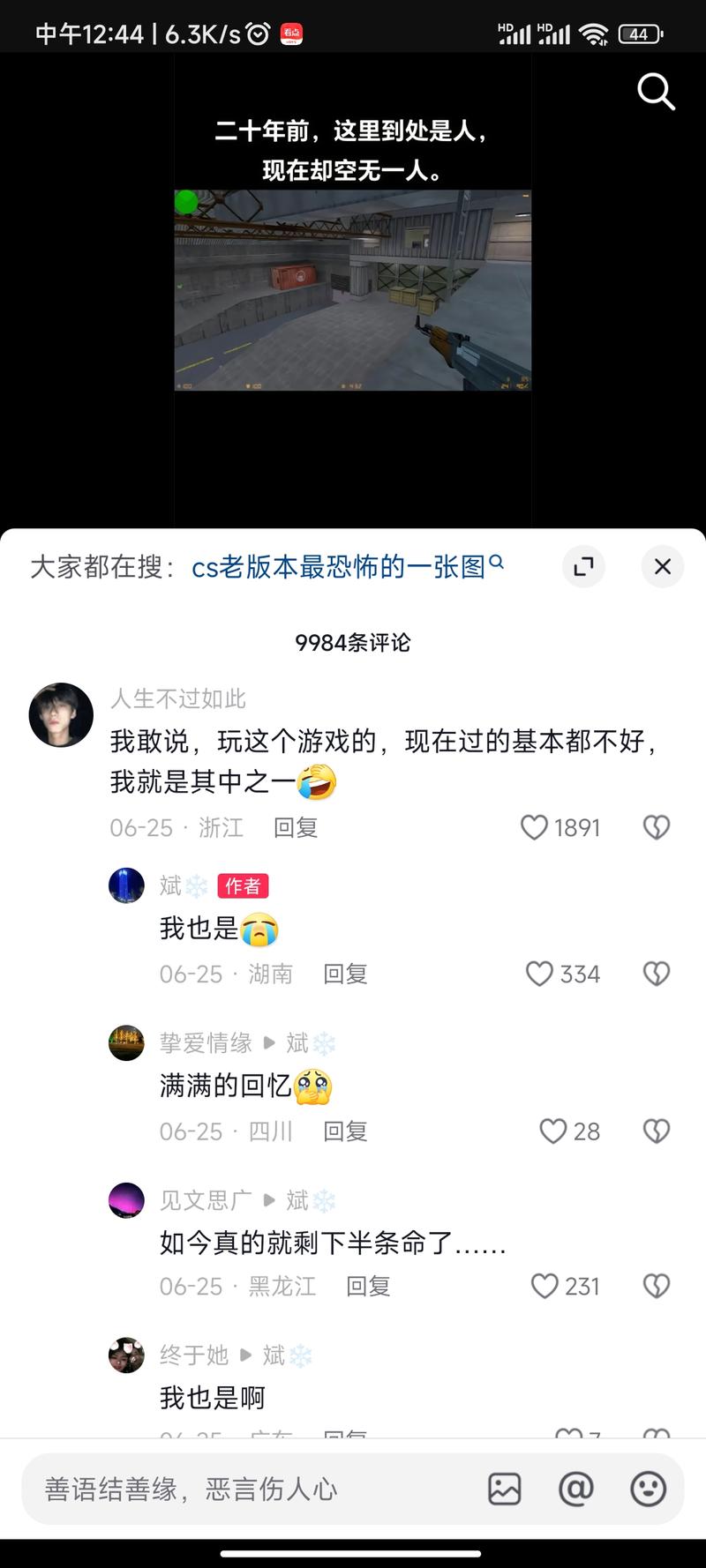Reply to 见文思广's comment from 黑龙江
The height and width of the screenshot is (1568, 706).
(x=367, y=1286)
